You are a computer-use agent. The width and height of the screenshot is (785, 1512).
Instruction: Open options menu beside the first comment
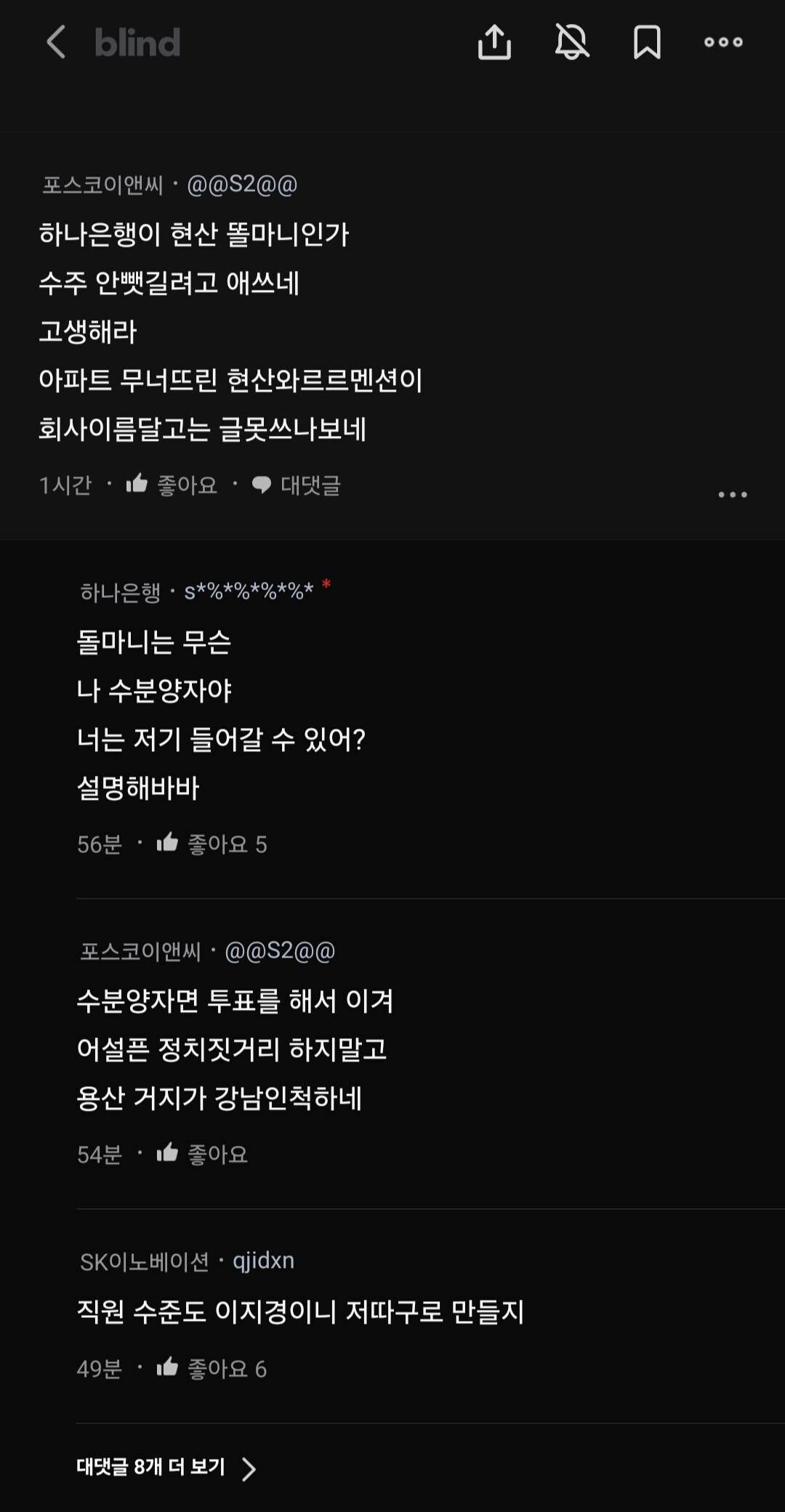[733, 493]
